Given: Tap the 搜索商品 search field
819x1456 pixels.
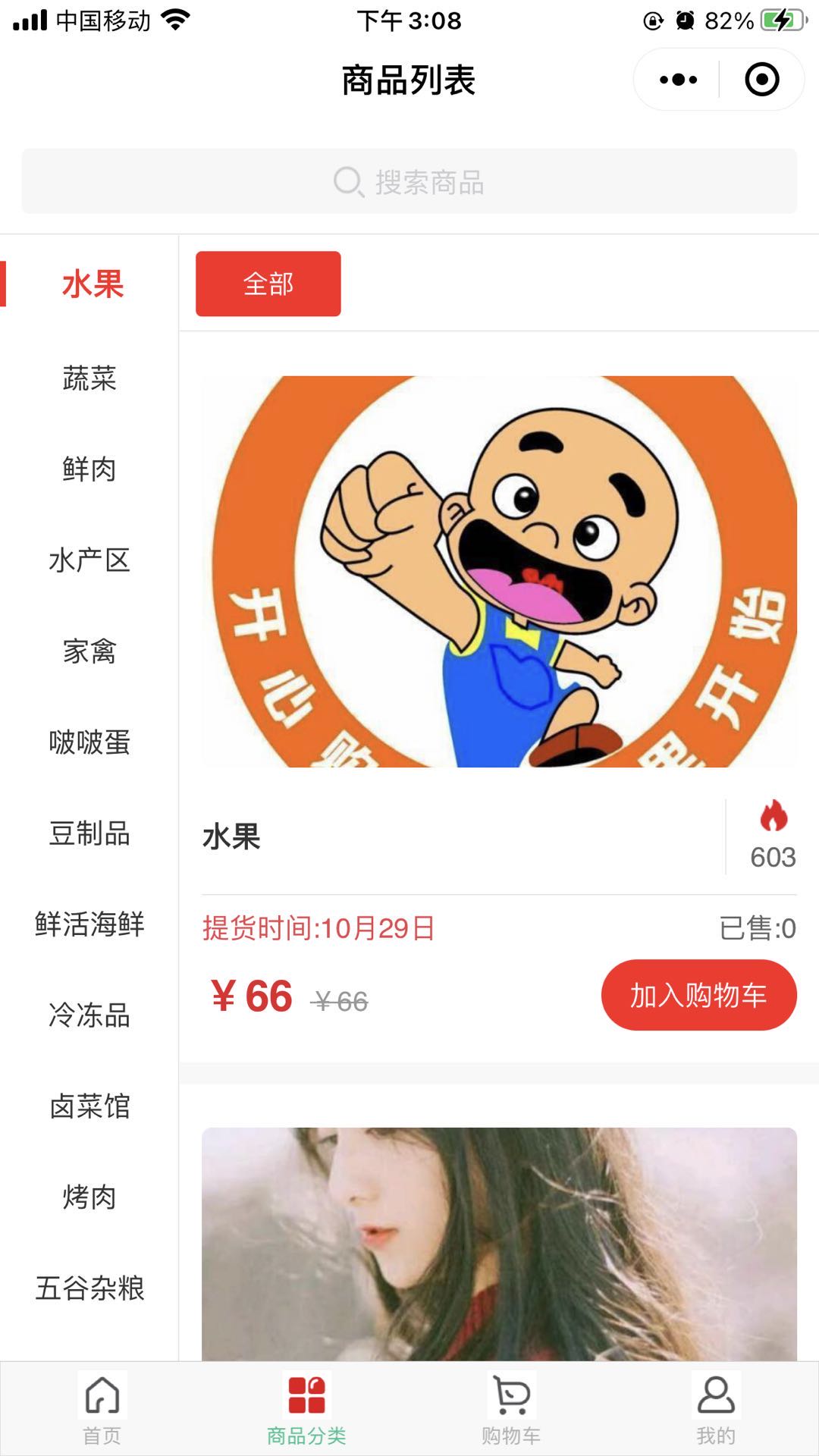Looking at the screenshot, I should 409,182.
